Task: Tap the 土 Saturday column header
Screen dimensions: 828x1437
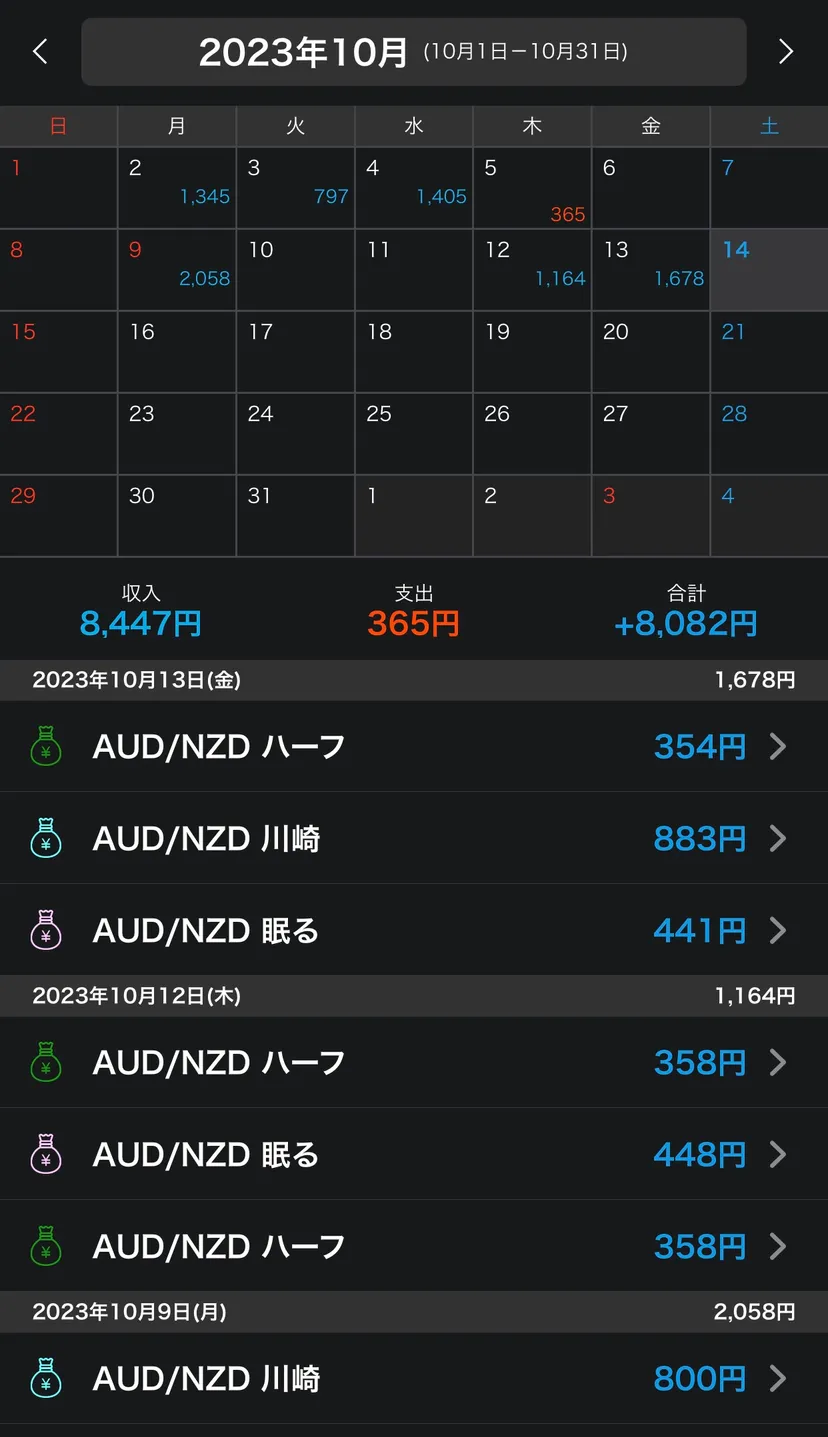Action: tap(769, 126)
